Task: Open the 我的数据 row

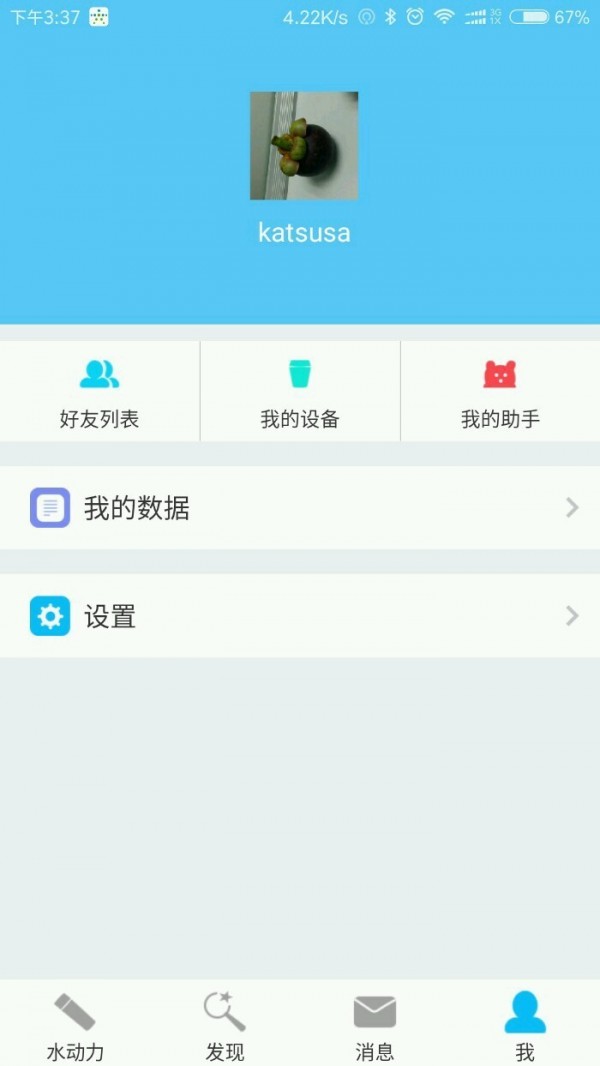Action: [x=300, y=508]
